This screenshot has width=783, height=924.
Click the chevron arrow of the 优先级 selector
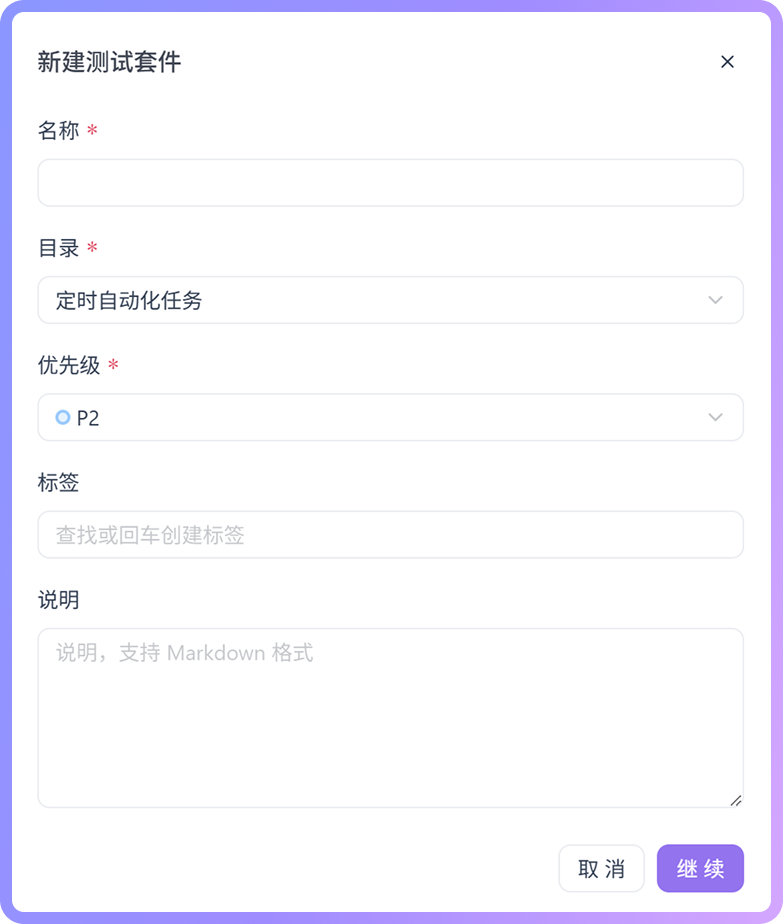[714, 417]
